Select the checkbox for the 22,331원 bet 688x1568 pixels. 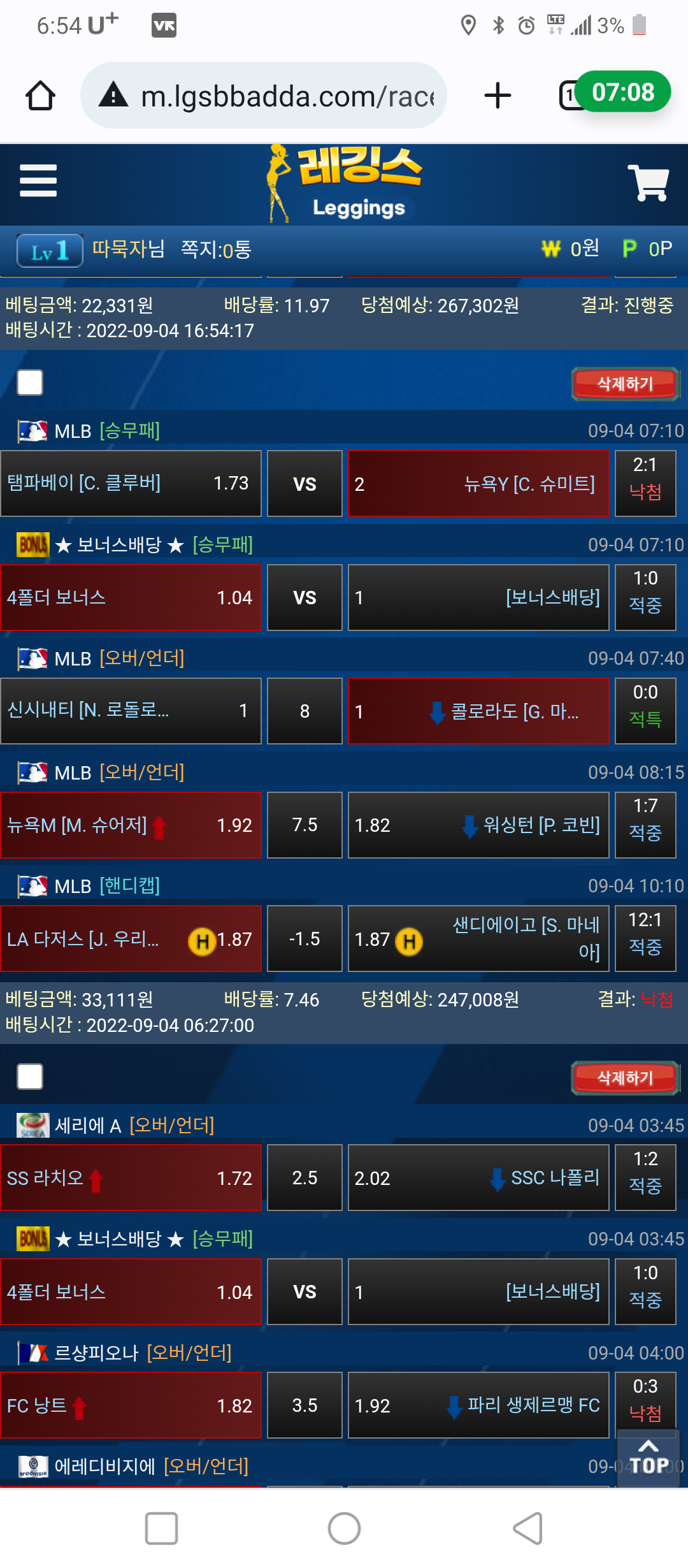click(x=30, y=383)
